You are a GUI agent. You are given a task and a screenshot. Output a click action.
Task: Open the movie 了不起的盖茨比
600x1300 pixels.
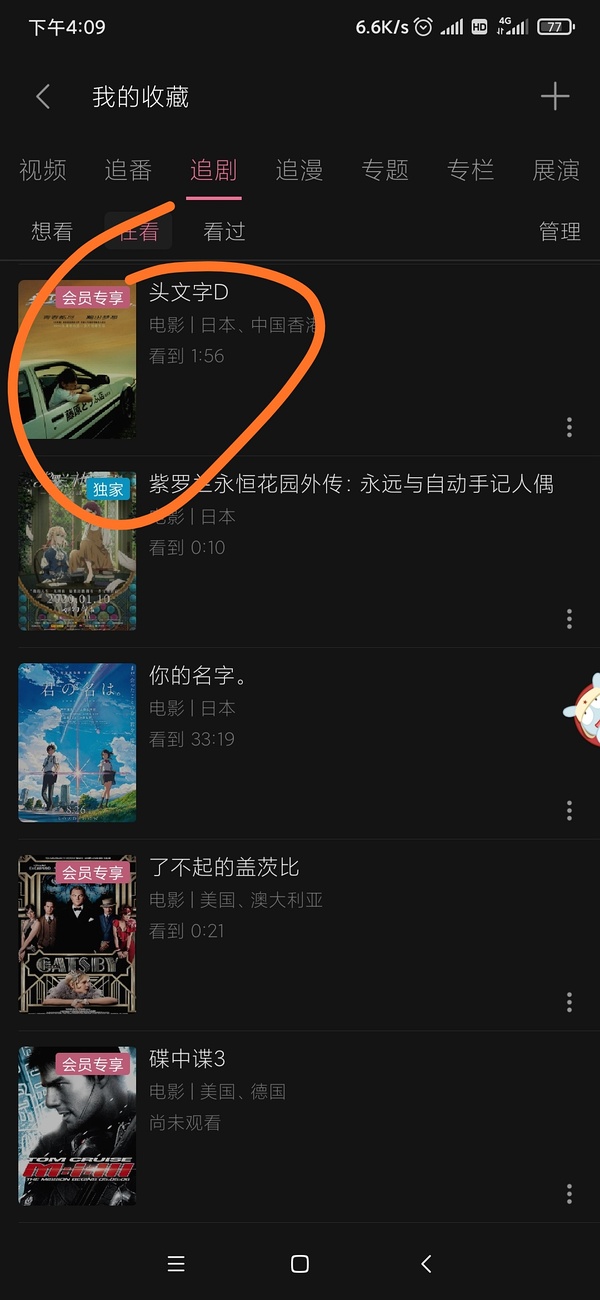[224, 868]
